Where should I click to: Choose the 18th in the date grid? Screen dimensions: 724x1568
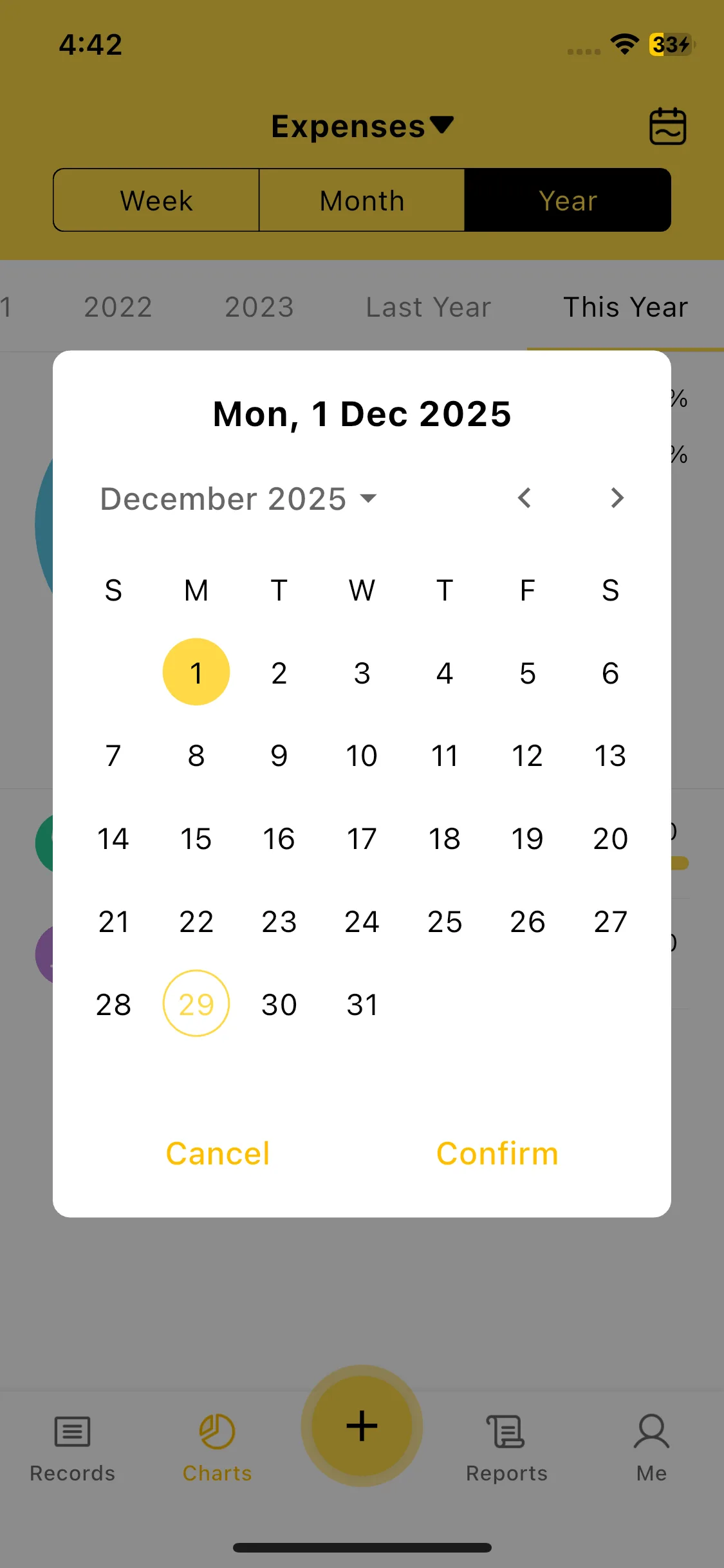[445, 839]
